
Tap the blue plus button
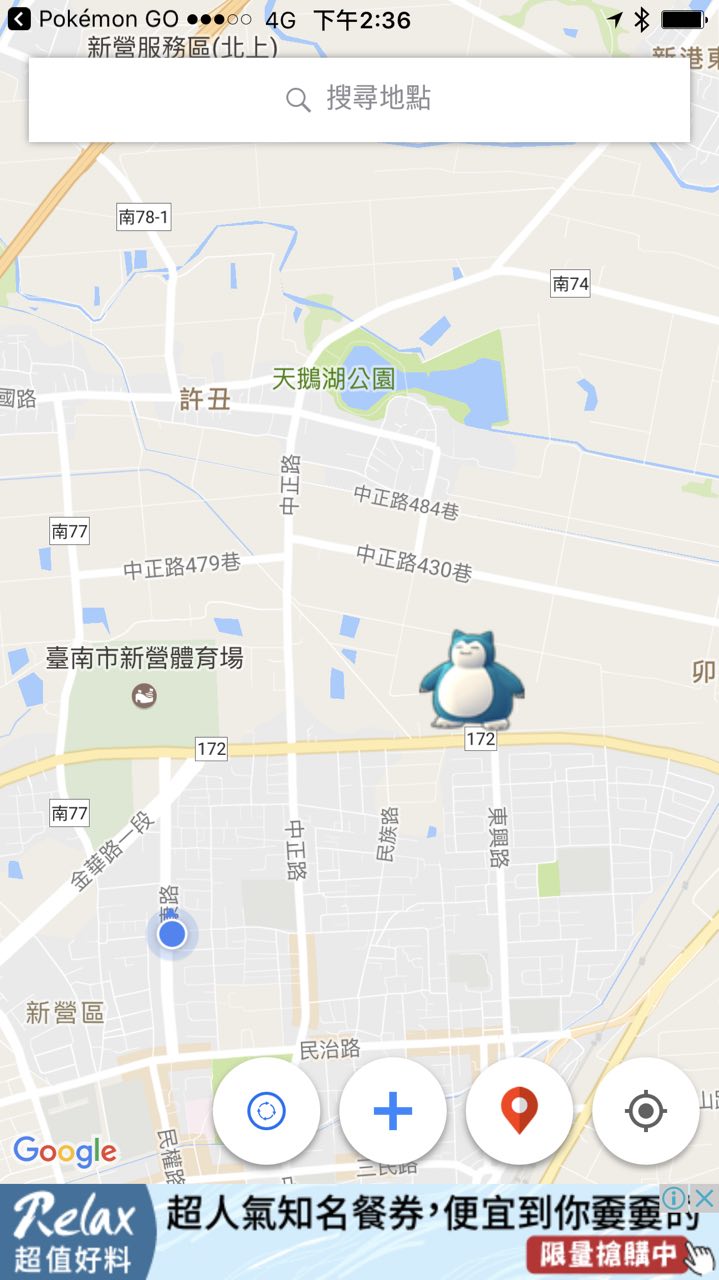coord(393,1111)
